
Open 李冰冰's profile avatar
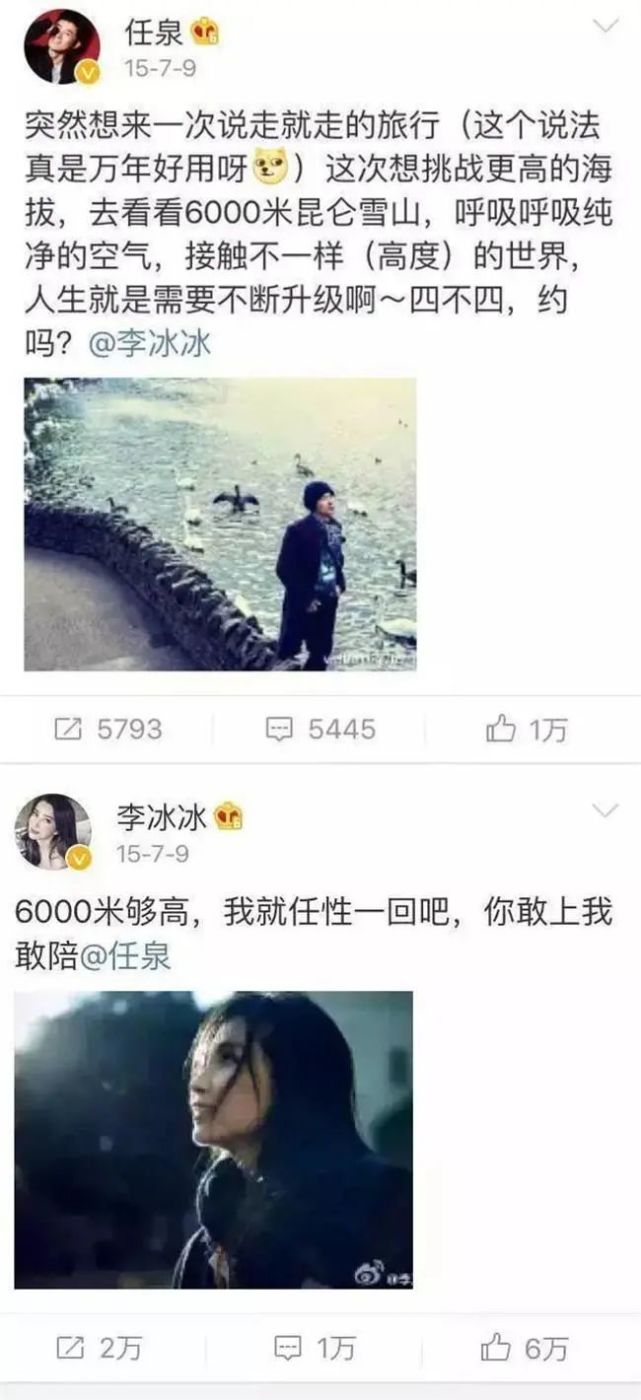click(x=52, y=832)
